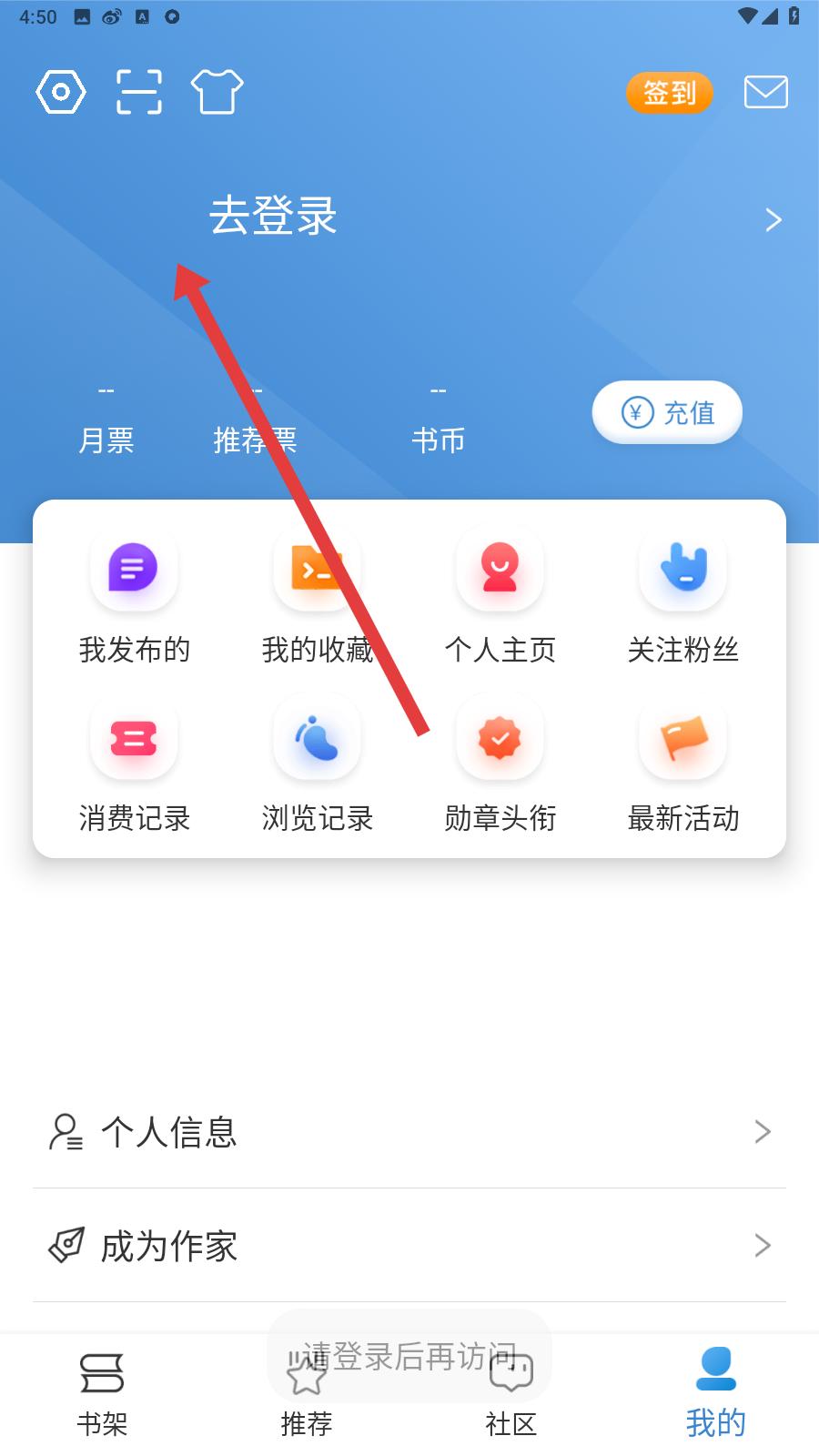The image size is (819, 1456).
Task: Open the scan code icon
Action: [139, 92]
